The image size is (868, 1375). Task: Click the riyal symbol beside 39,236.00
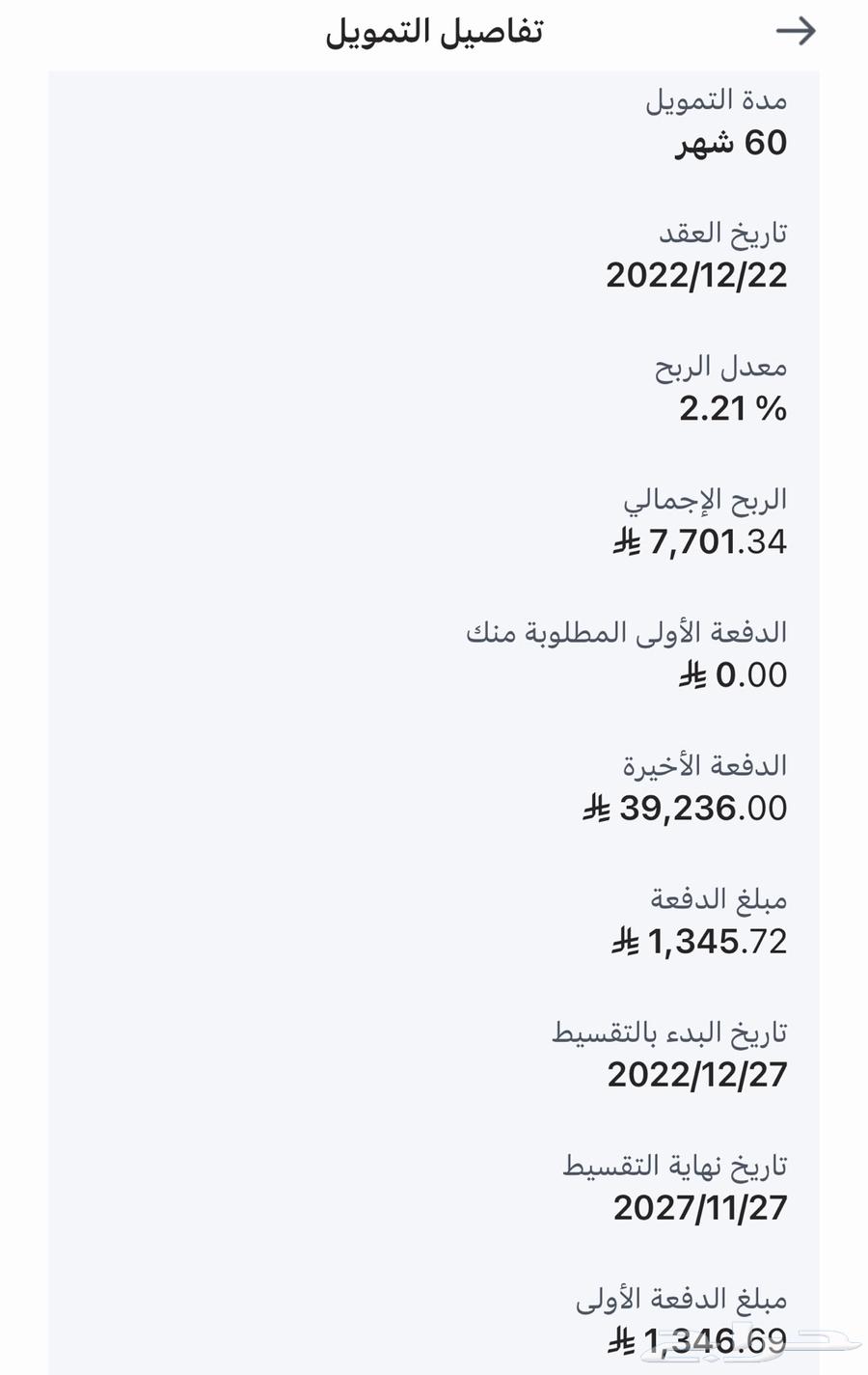[597, 809]
